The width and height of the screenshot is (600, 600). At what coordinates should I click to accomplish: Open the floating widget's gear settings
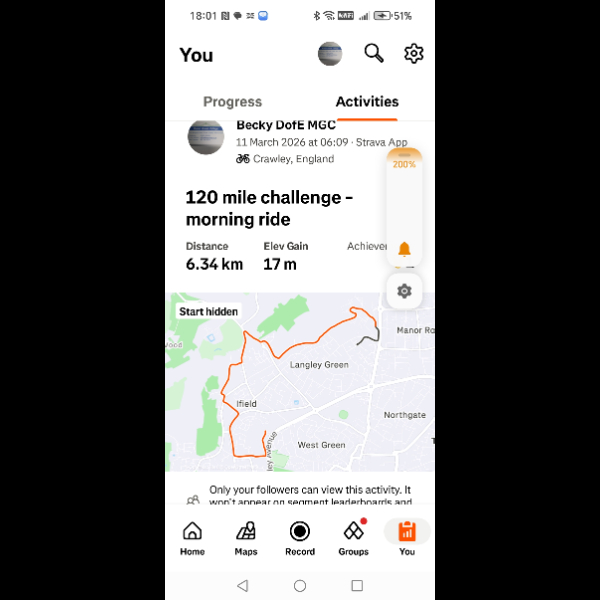tap(404, 291)
